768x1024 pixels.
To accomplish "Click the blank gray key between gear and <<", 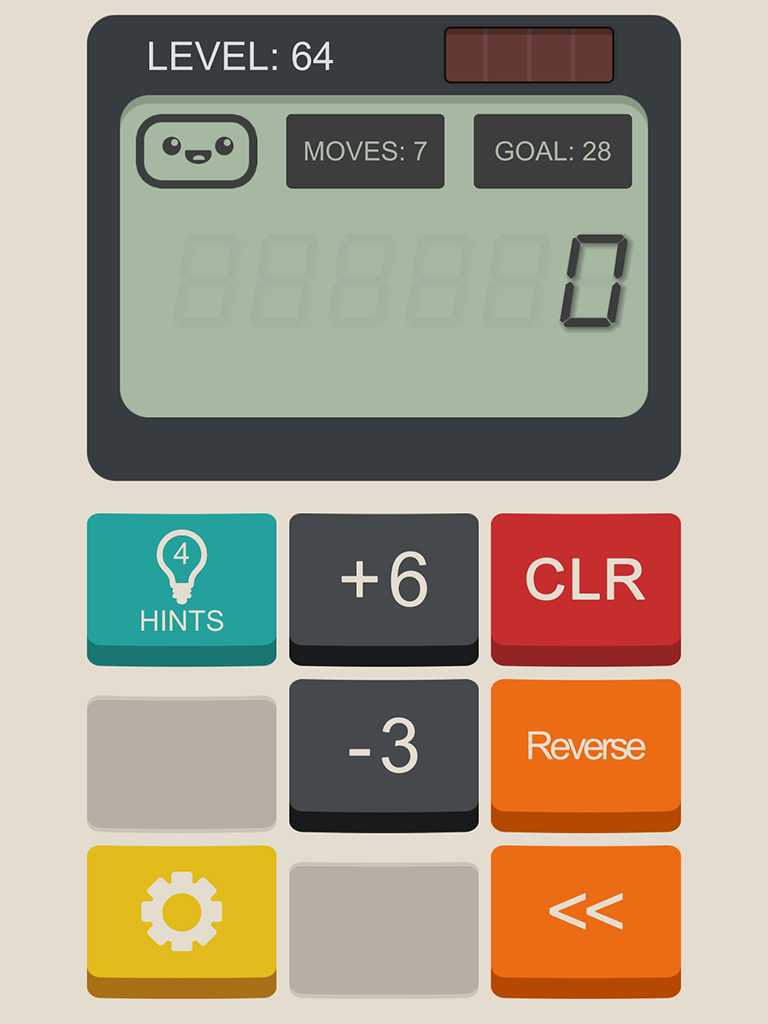I will 383,928.
